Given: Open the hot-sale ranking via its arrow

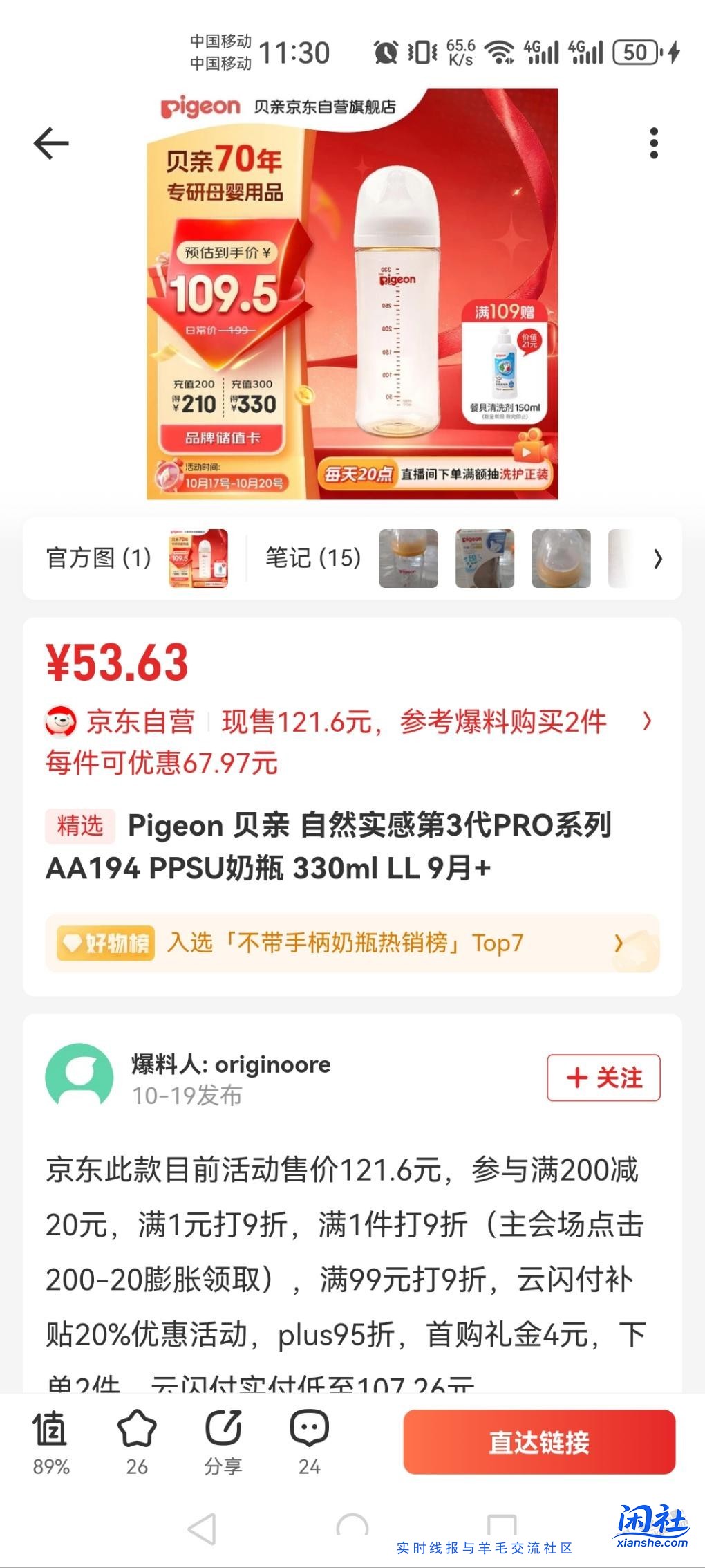Looking at the screenshot, I should (x=620, y=941).
